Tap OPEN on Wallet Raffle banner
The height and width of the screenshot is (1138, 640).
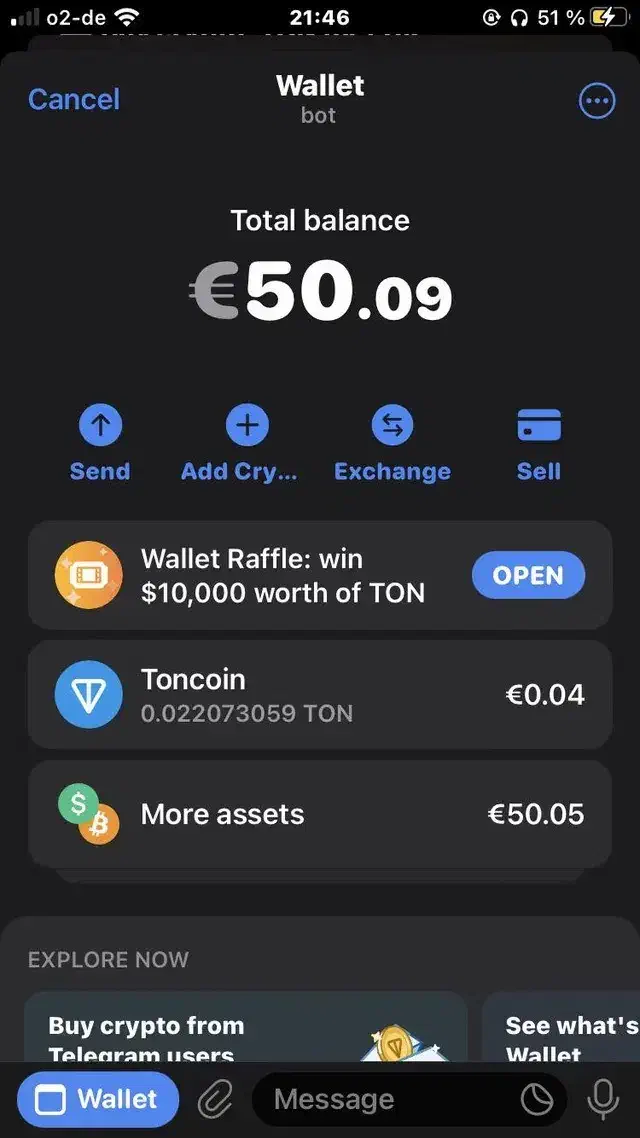pyautogui.click(x=527, y=575)
